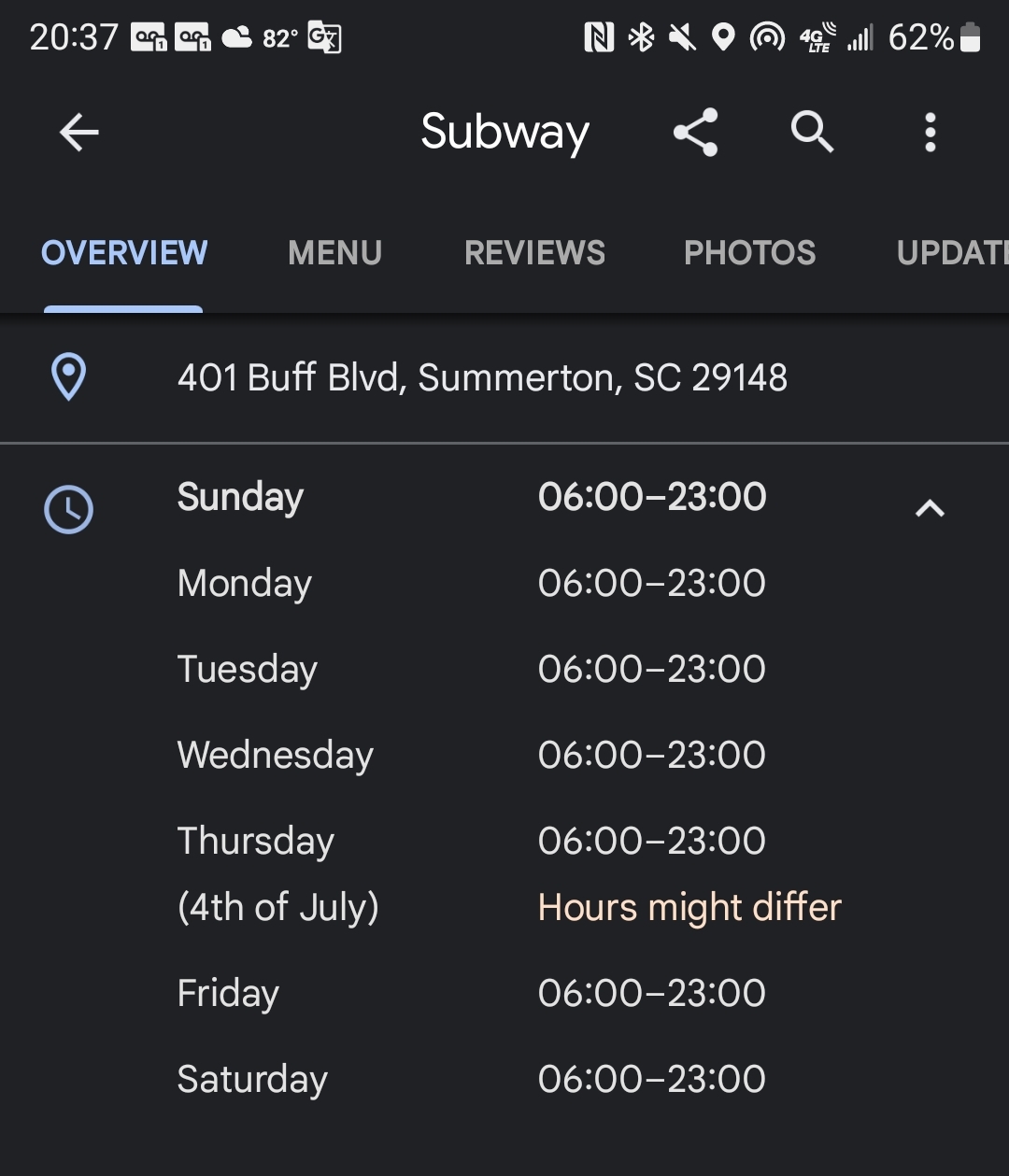Screen dimensions: 1009x1176
Task: Open the Photos tab
Action: 749,253
